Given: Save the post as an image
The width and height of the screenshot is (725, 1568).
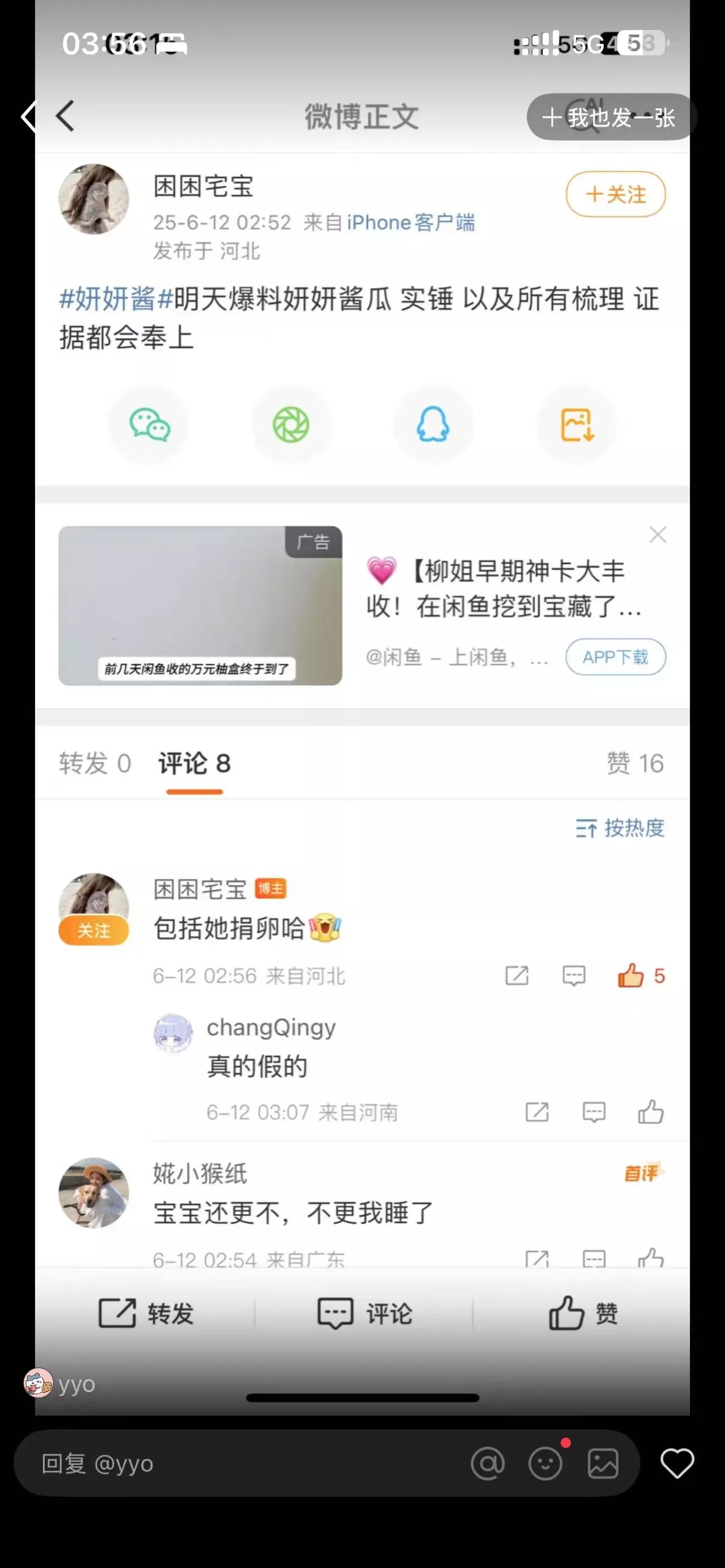Looking at the screenshot, I should click(x=576, y=425).
